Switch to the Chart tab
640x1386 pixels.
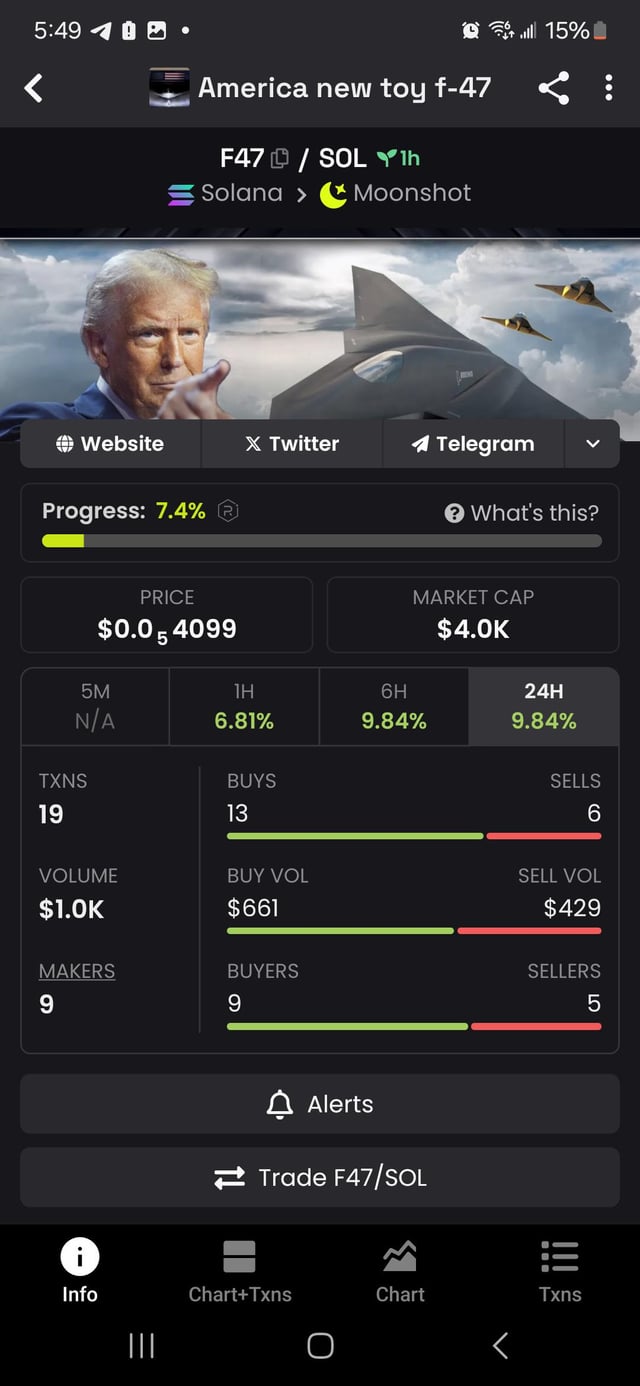(400, 1270)
